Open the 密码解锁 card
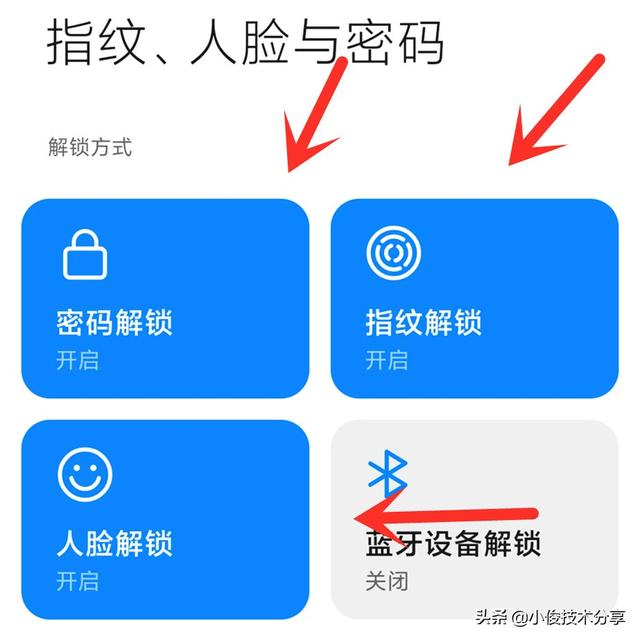Viewport: 640px width, 640px height. coord(165,298)
